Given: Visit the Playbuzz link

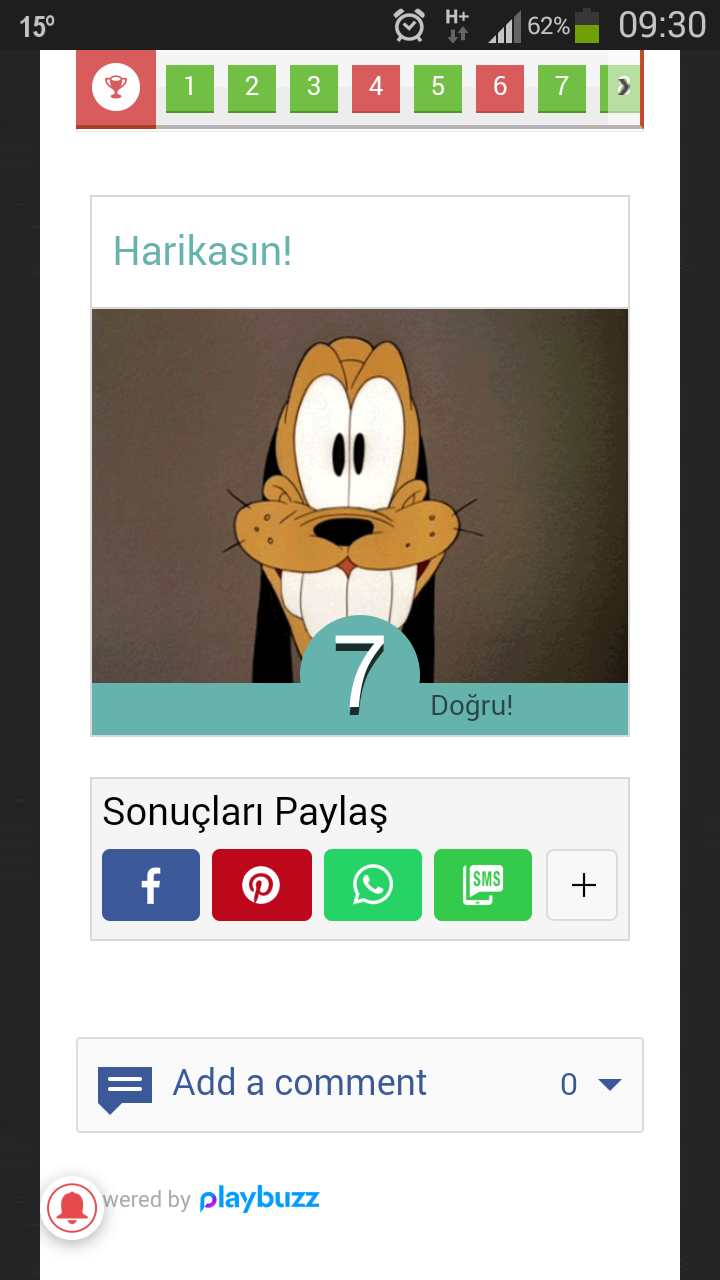Looking at the screenshot, I should pos(259,1199).
